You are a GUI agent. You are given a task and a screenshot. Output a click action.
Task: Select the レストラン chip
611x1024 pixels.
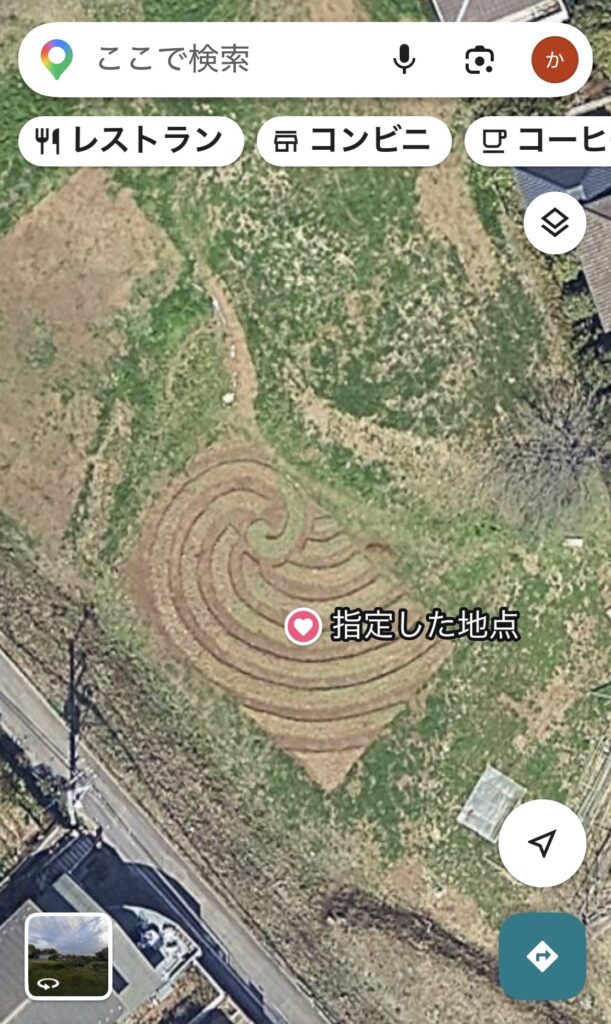click(131, 142)
